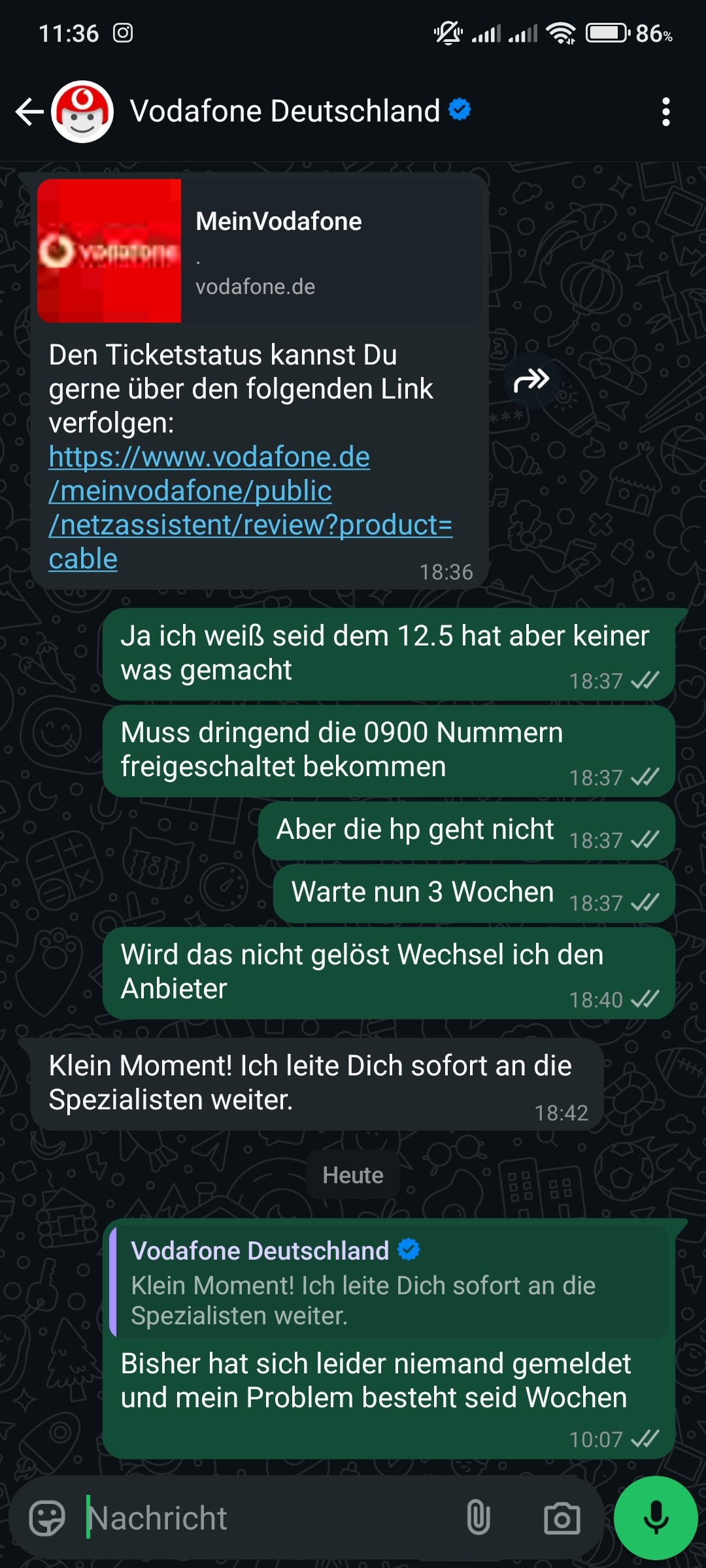Open the MeinVodafone link preview card

point(260,251)
